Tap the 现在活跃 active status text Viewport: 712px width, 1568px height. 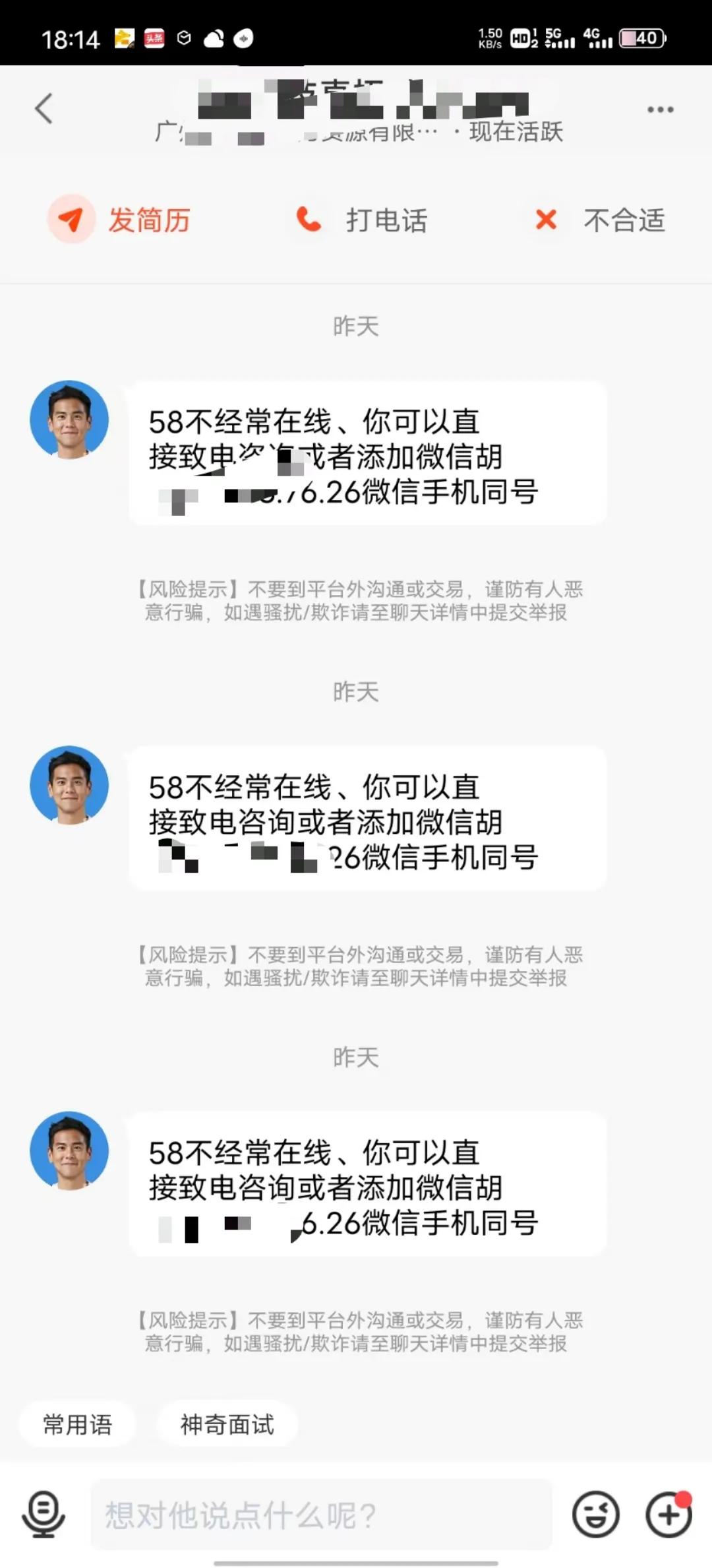[x=516, y=132]
